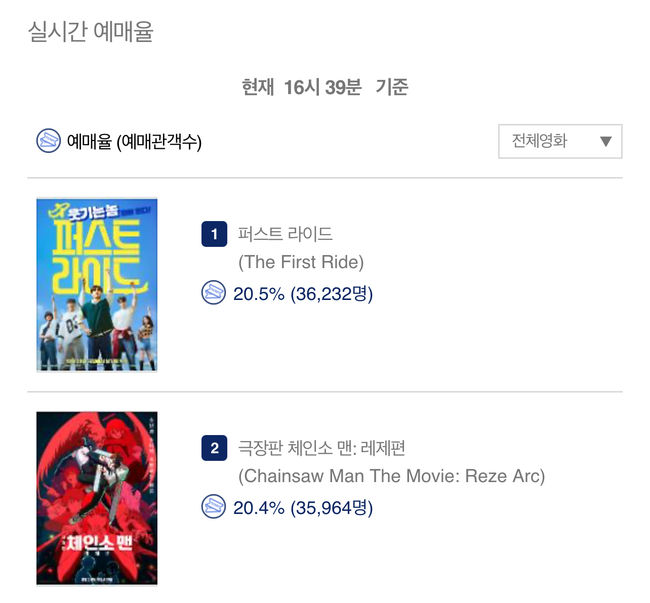View details for 퍼스트 라이드 title
This screenshot has height=603, width=650.
[285, 235]
